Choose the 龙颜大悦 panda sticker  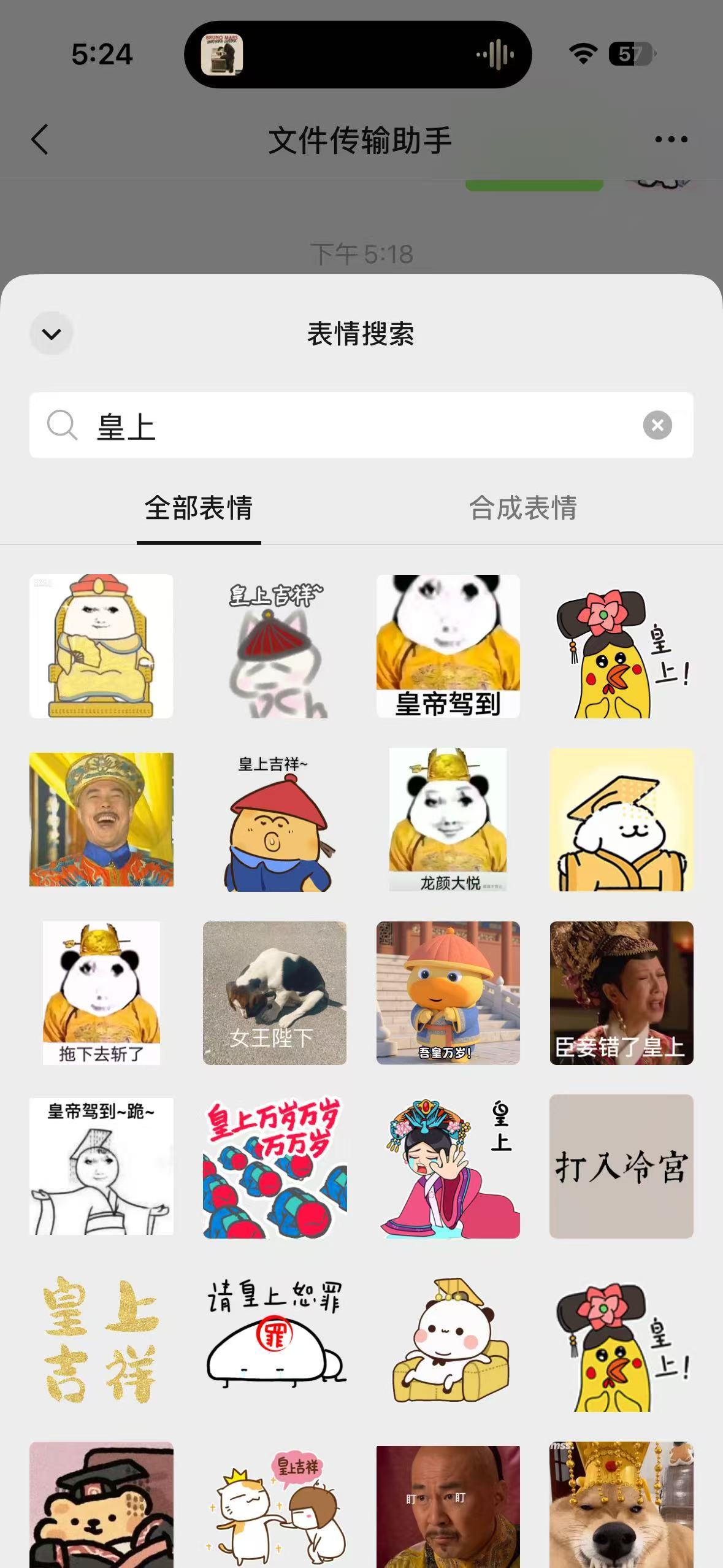pos(448,820)
